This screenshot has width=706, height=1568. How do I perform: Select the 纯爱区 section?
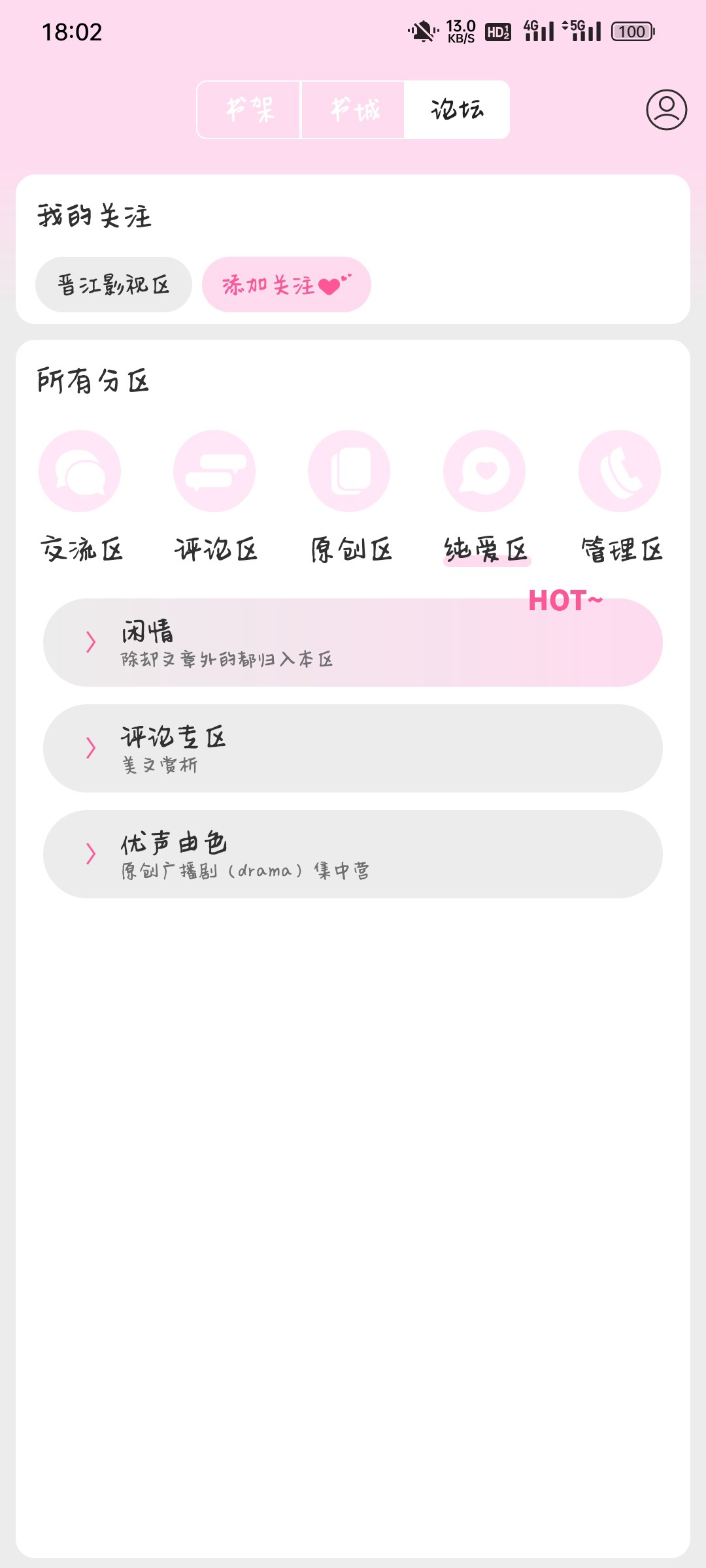point(485,497)
